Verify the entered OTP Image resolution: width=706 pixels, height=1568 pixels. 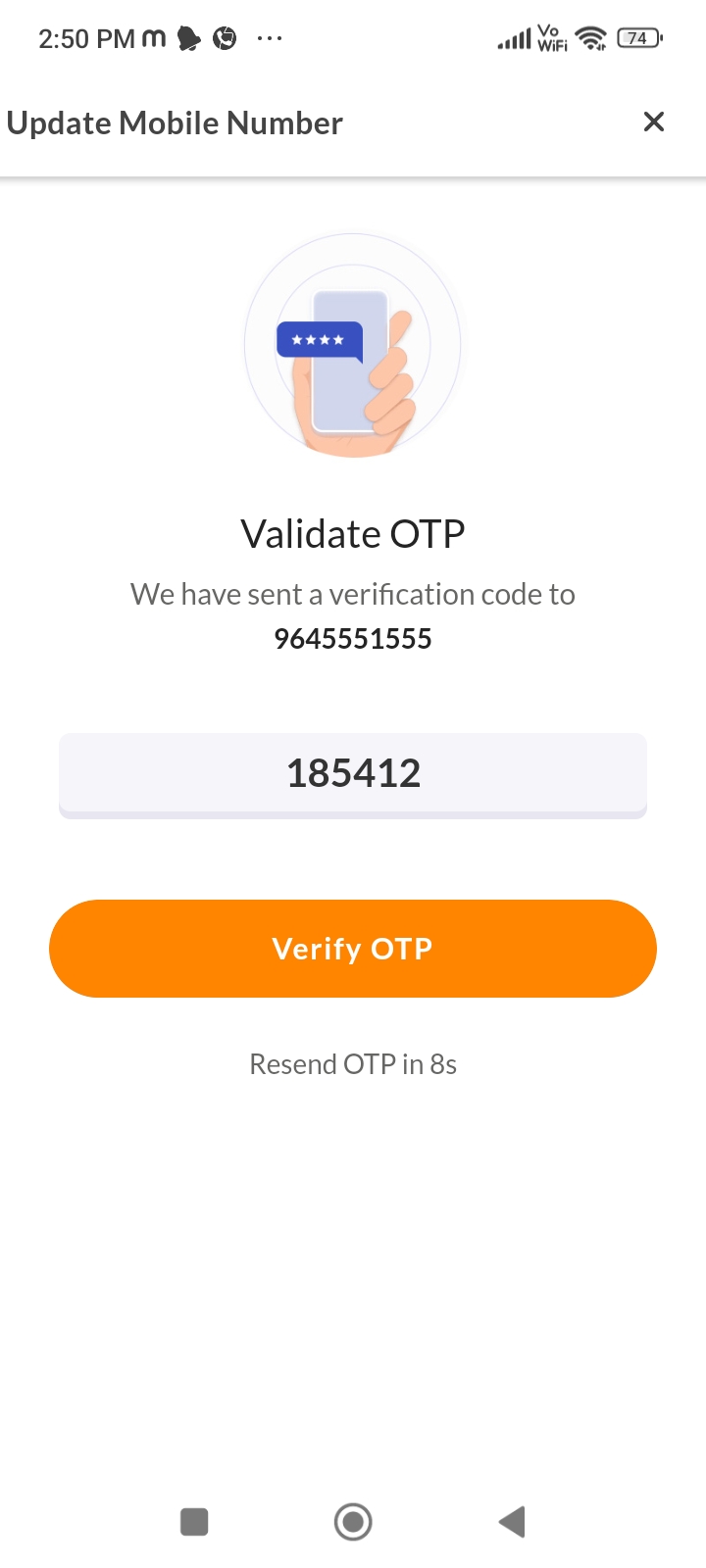coord(353,948)
